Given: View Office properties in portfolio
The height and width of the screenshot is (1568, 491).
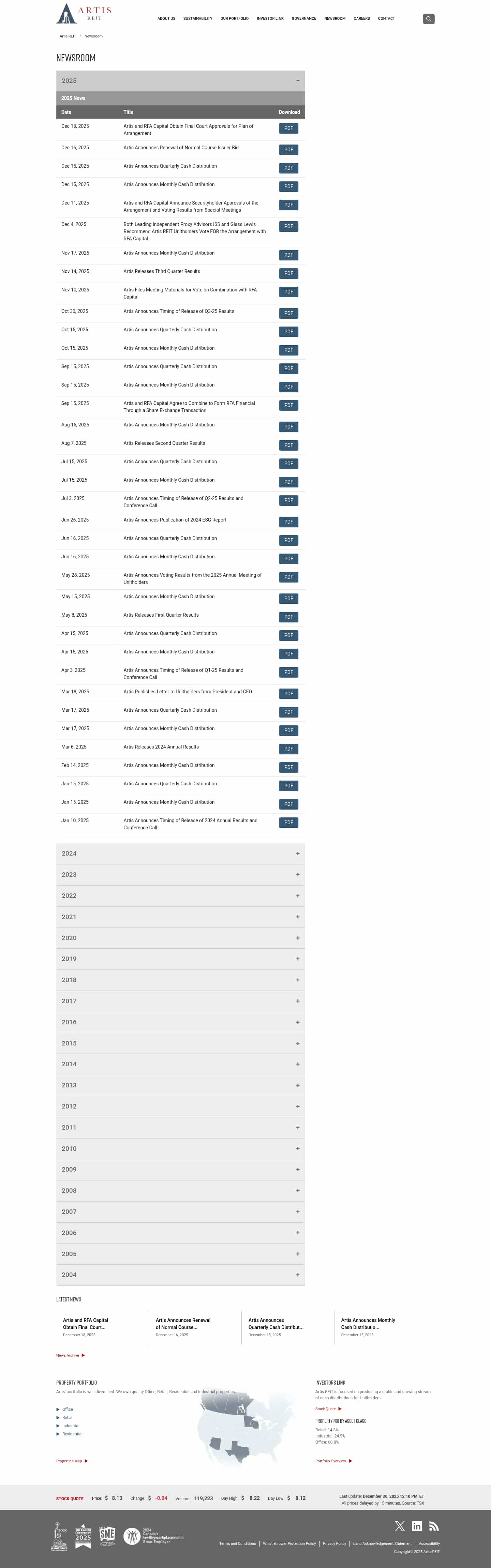Looking at the screenshot, I should [67, 1409].
